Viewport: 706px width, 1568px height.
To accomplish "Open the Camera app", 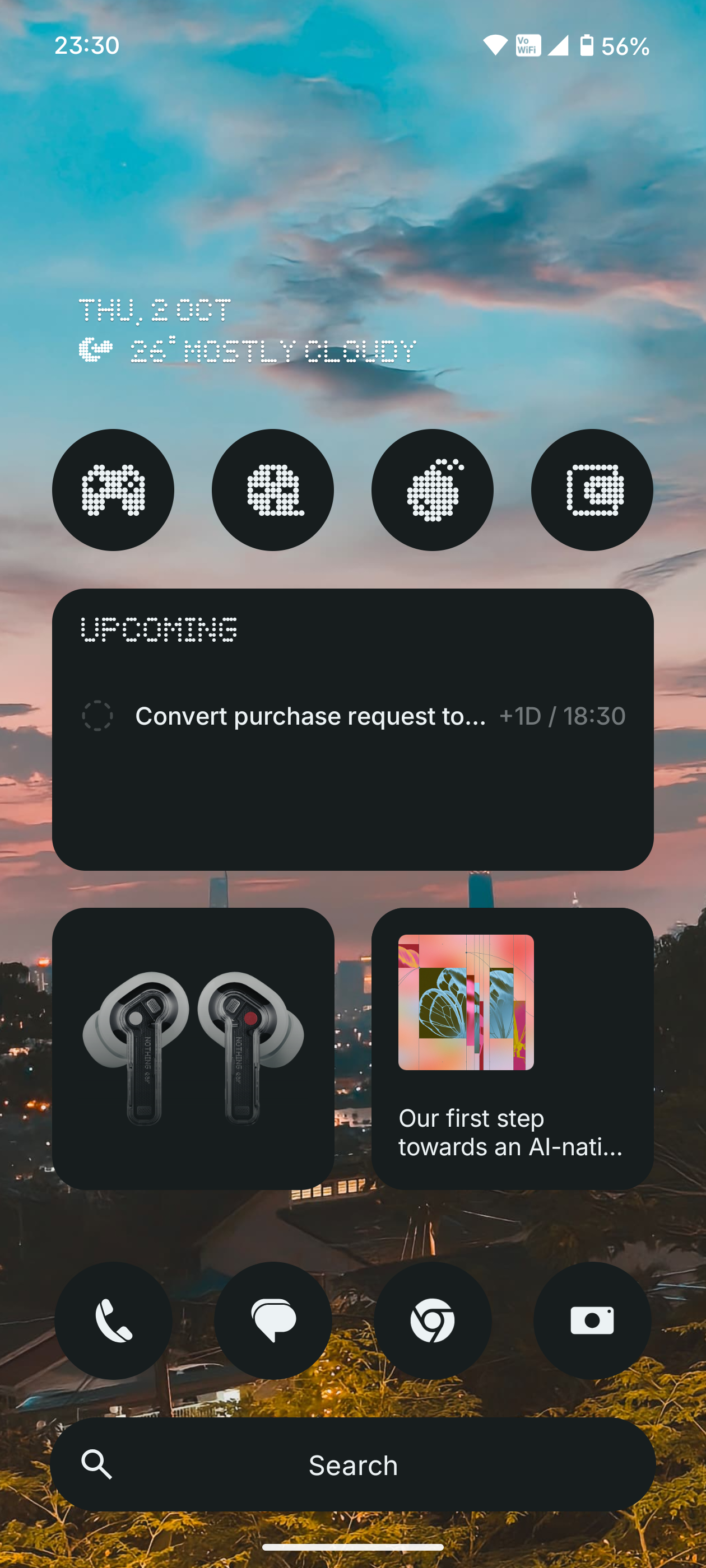I will point(592,1320).
